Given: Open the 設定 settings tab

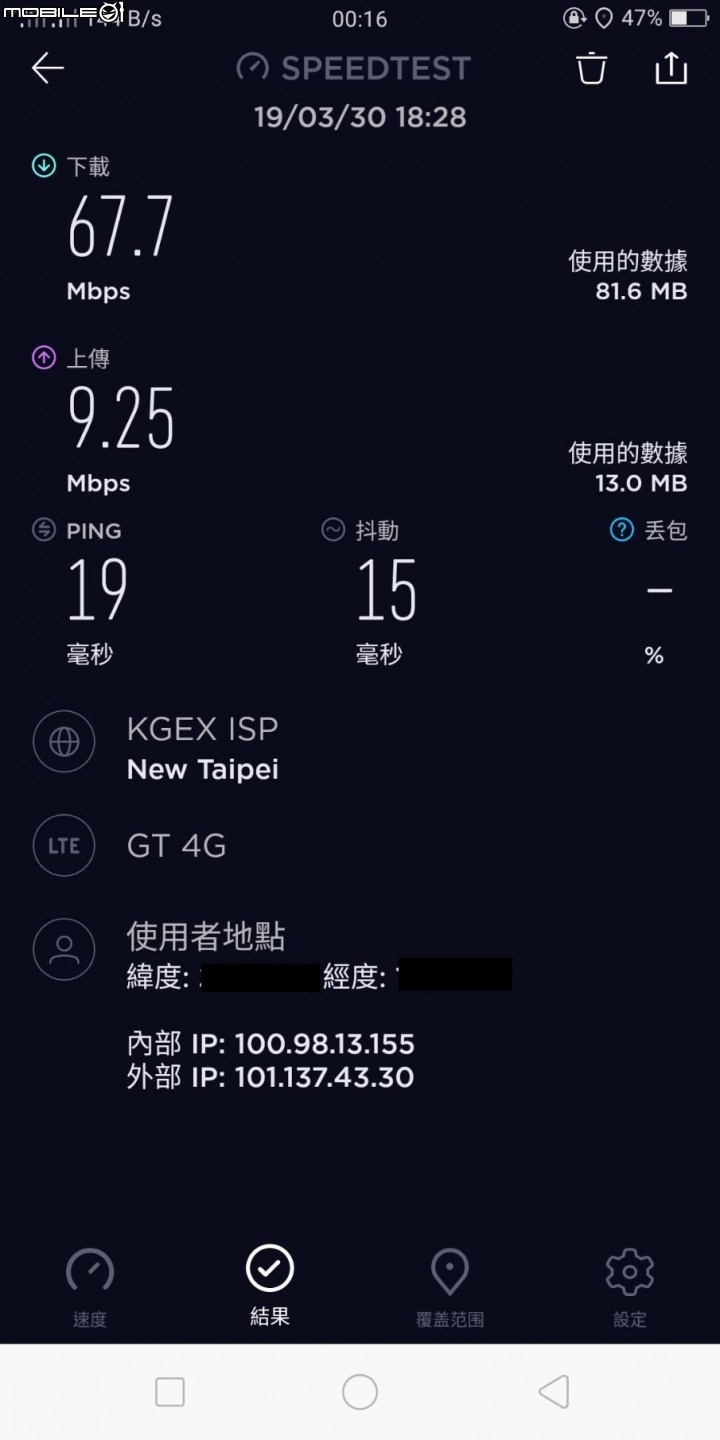Looking at the screenshot, I should [630, 1287].
